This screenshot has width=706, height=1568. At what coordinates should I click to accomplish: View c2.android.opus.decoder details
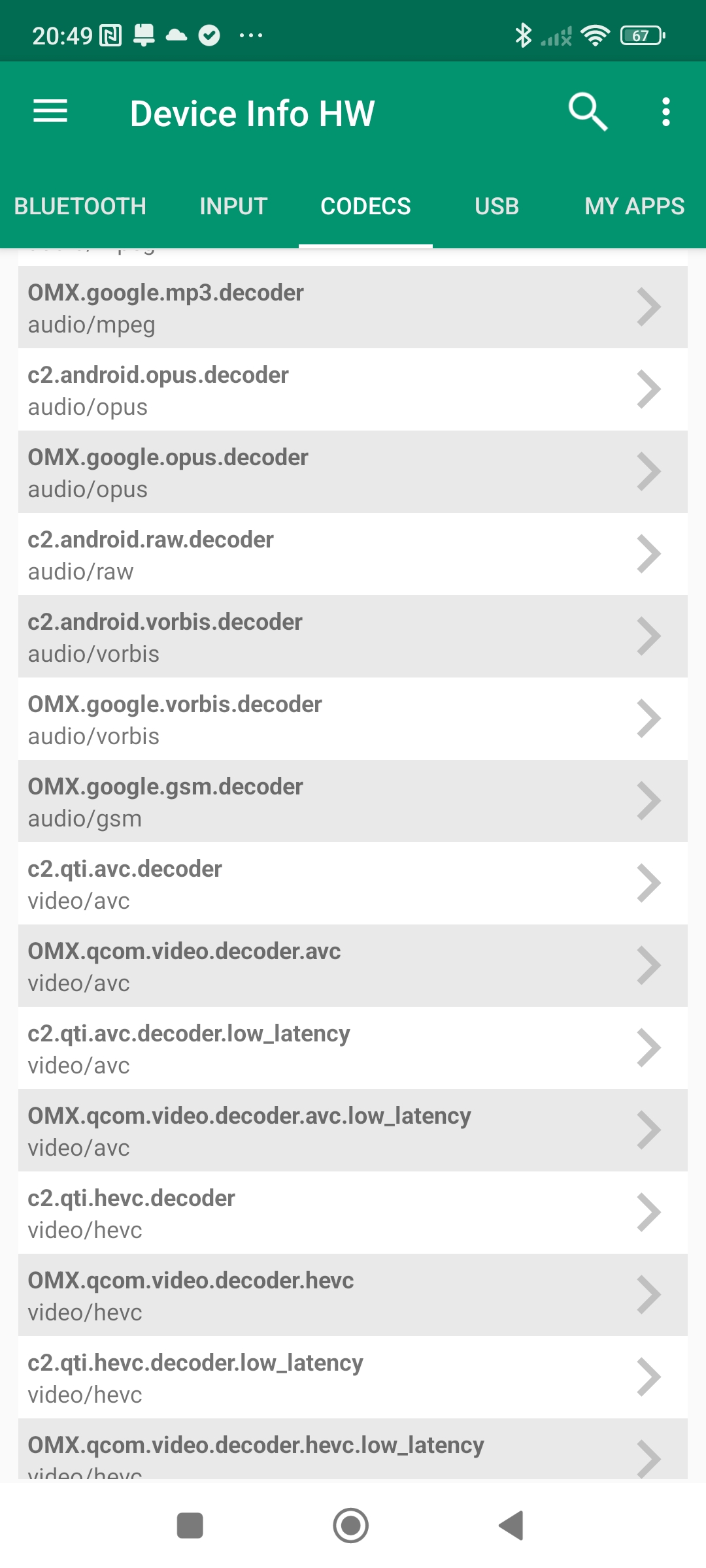[353, 390]
